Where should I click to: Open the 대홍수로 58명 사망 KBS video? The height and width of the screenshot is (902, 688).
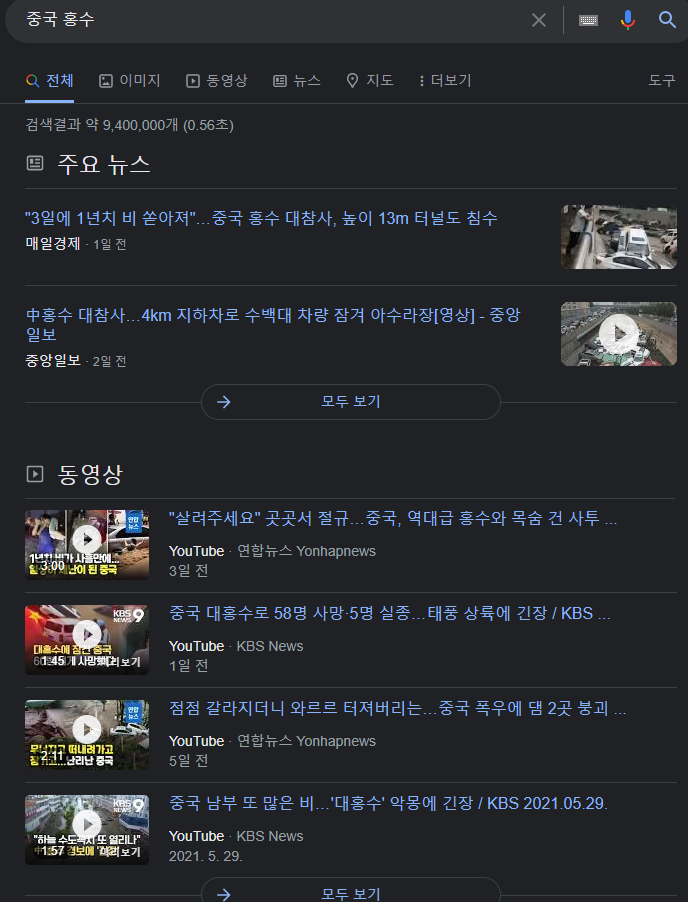(389, 613)
